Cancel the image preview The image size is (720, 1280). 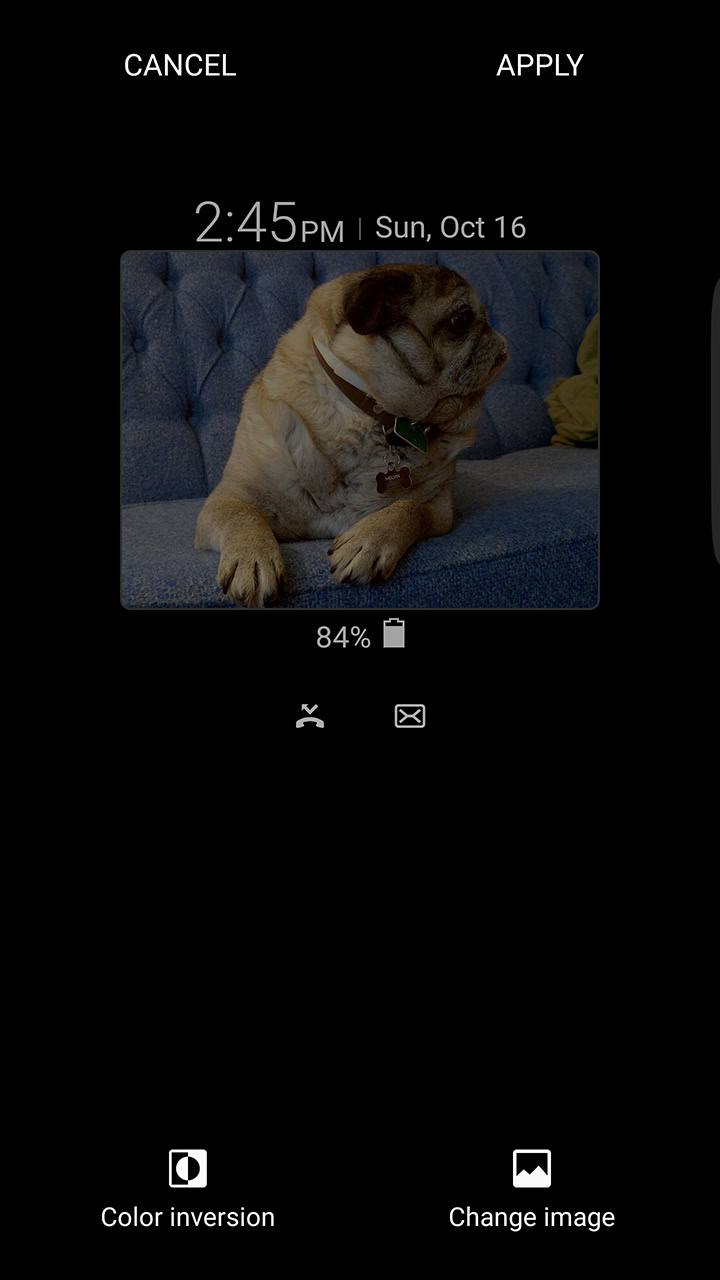pos(180,66)
